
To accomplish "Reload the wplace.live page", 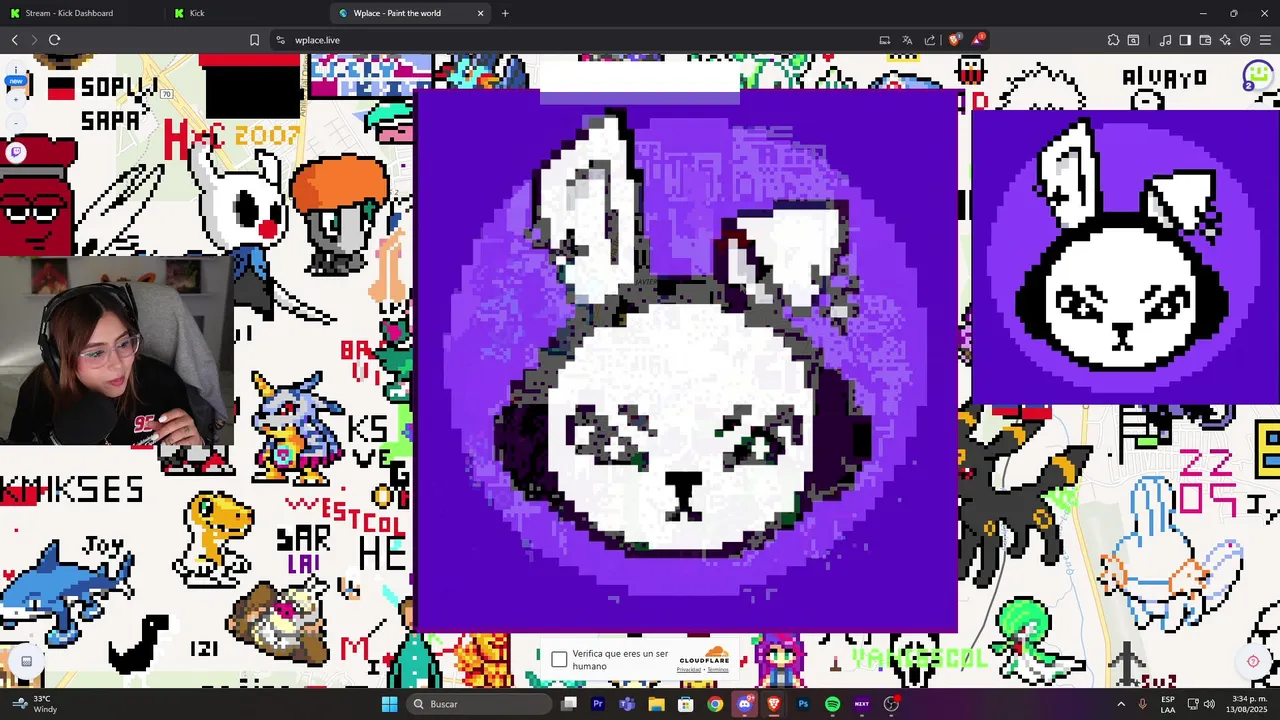I will pos(54,40).
